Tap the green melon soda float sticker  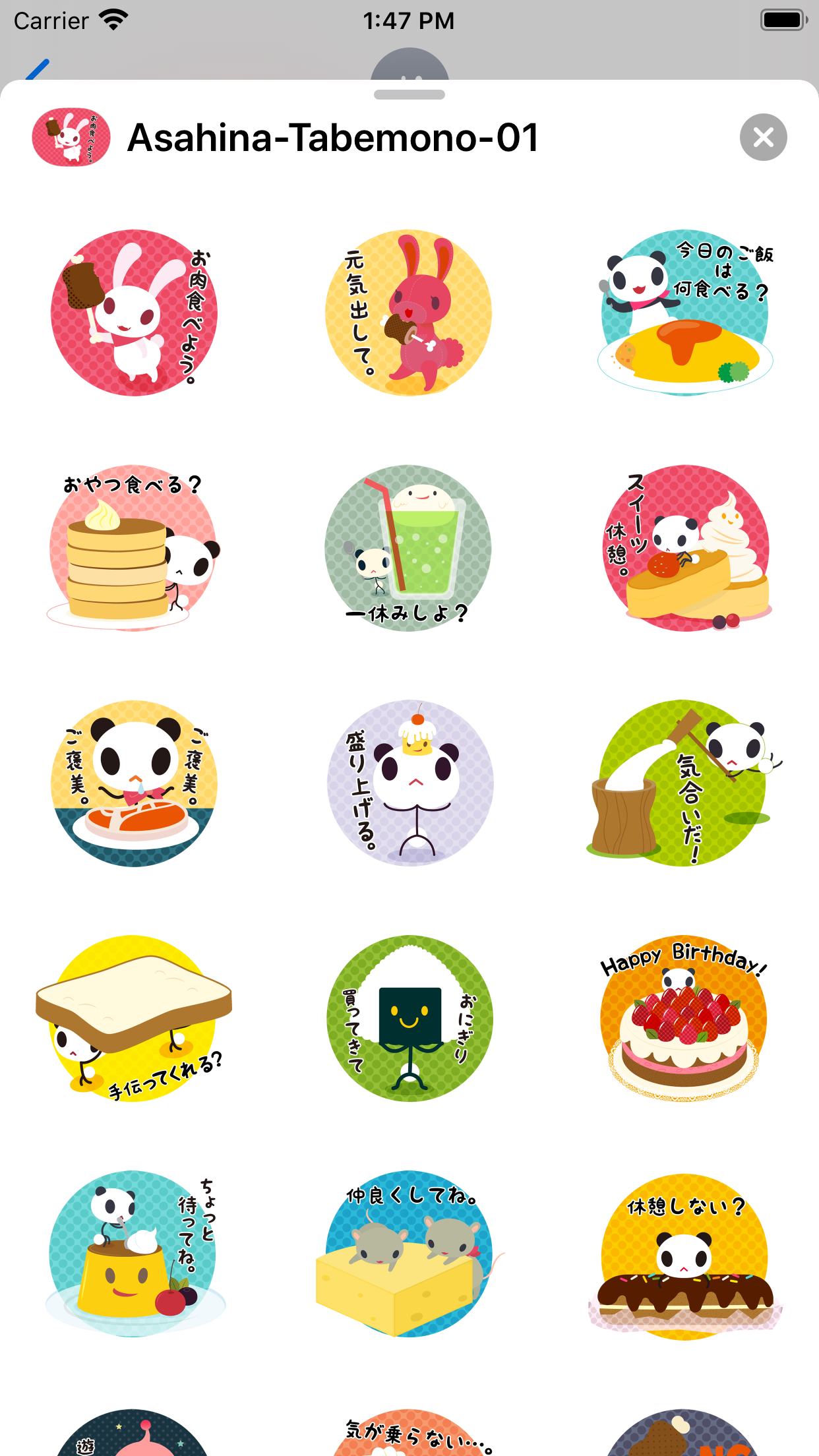click(x=409, y=548)
